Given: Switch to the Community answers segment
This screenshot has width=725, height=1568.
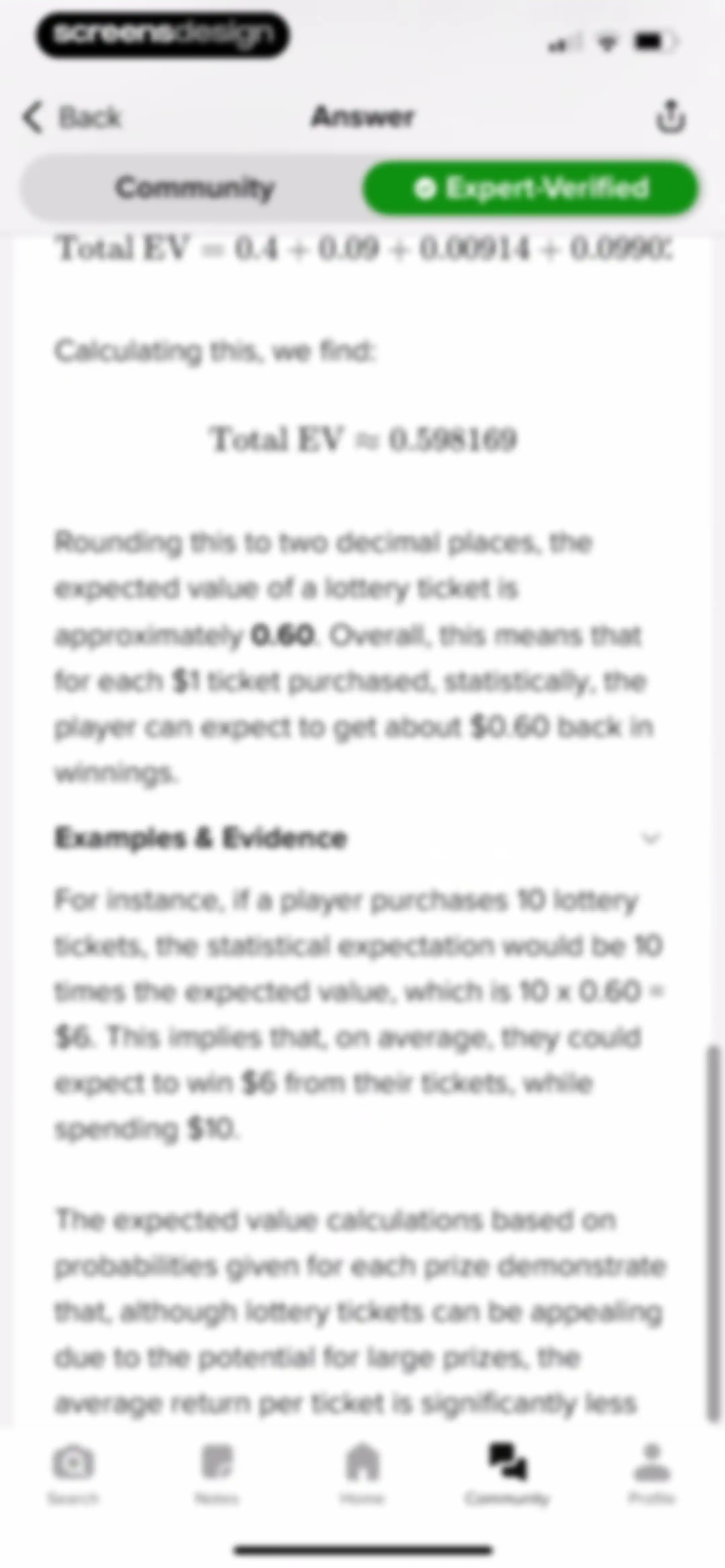Looking at the screenshot, I should point(195,187).
